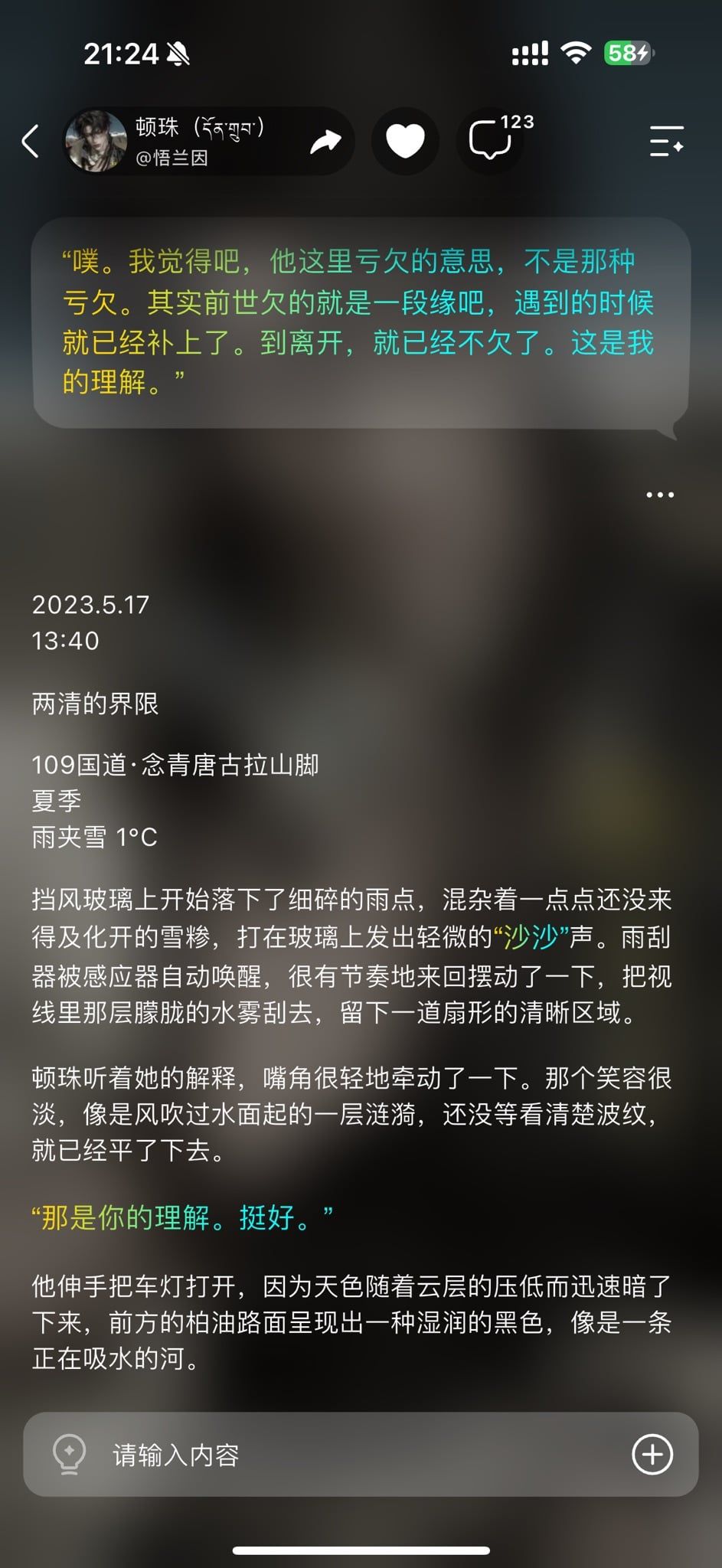This screenshot has width=722, height=1568.
Task: Open the three-dot options under the message
Action: tap(660, 495)
